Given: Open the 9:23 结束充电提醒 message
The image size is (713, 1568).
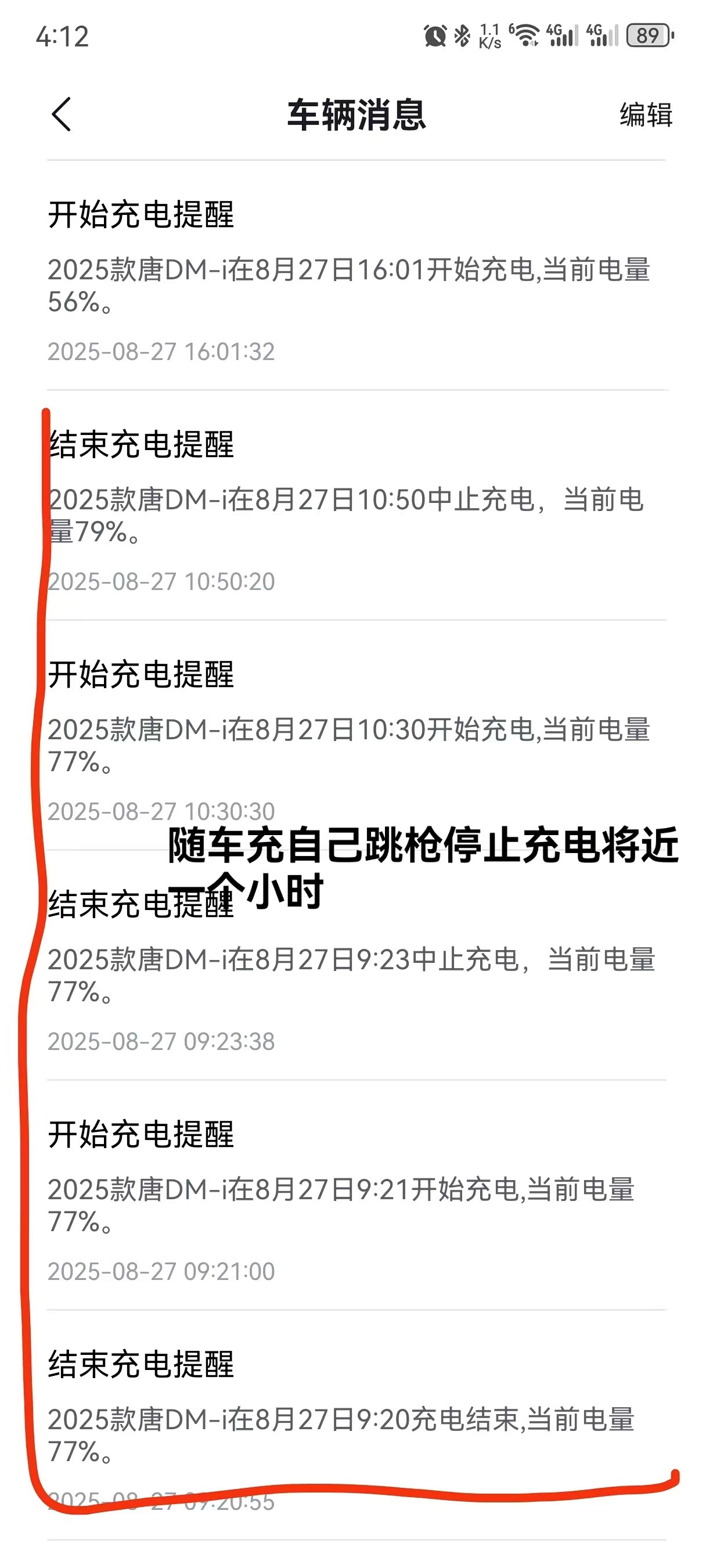Looking at the screenshot, I should pos(356,965).
